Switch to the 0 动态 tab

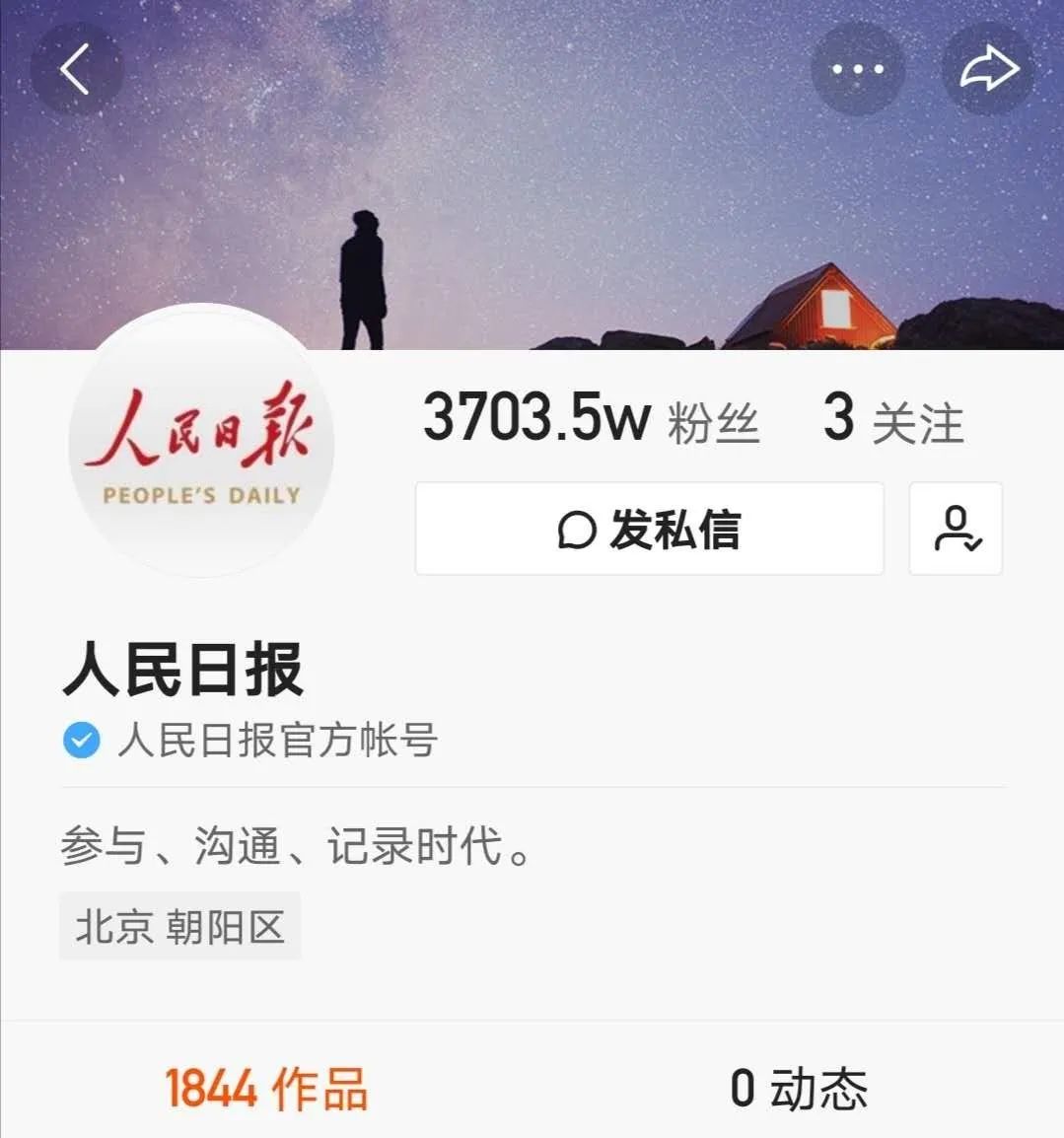pos(798,1089)
